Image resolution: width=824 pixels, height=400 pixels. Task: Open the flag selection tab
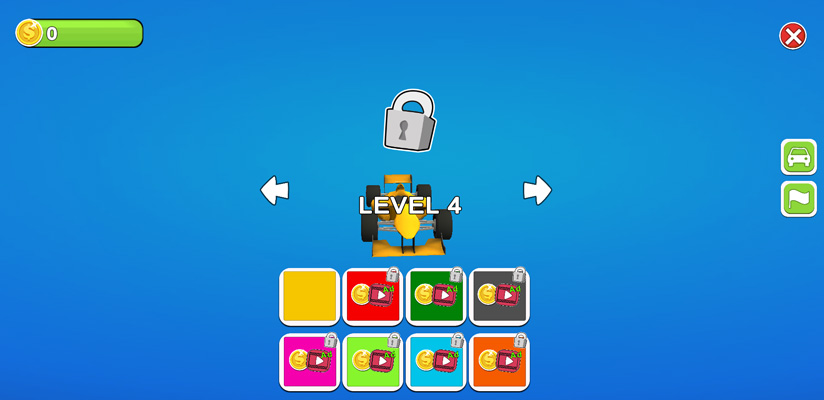coord(798,199)
